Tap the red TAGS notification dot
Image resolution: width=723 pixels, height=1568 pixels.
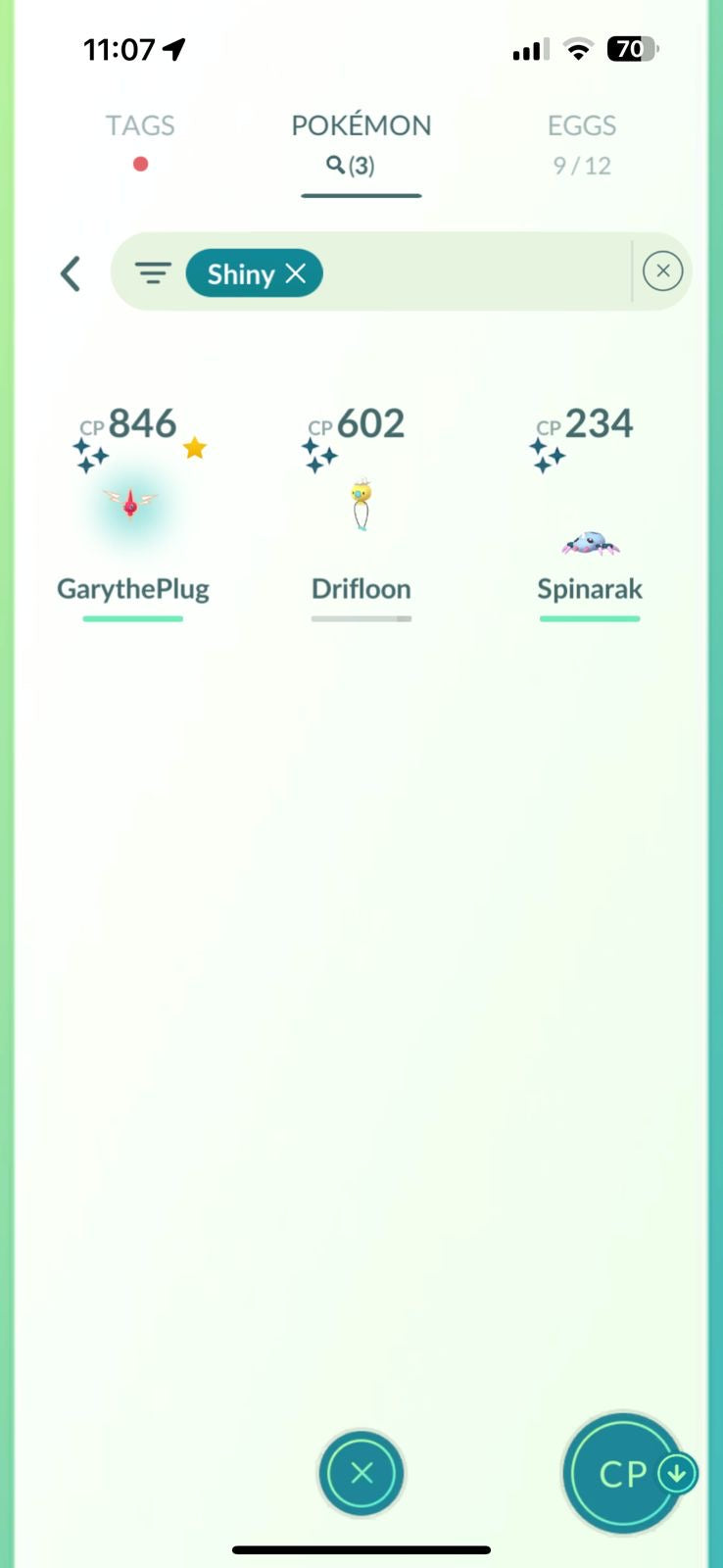coord(140,164)
